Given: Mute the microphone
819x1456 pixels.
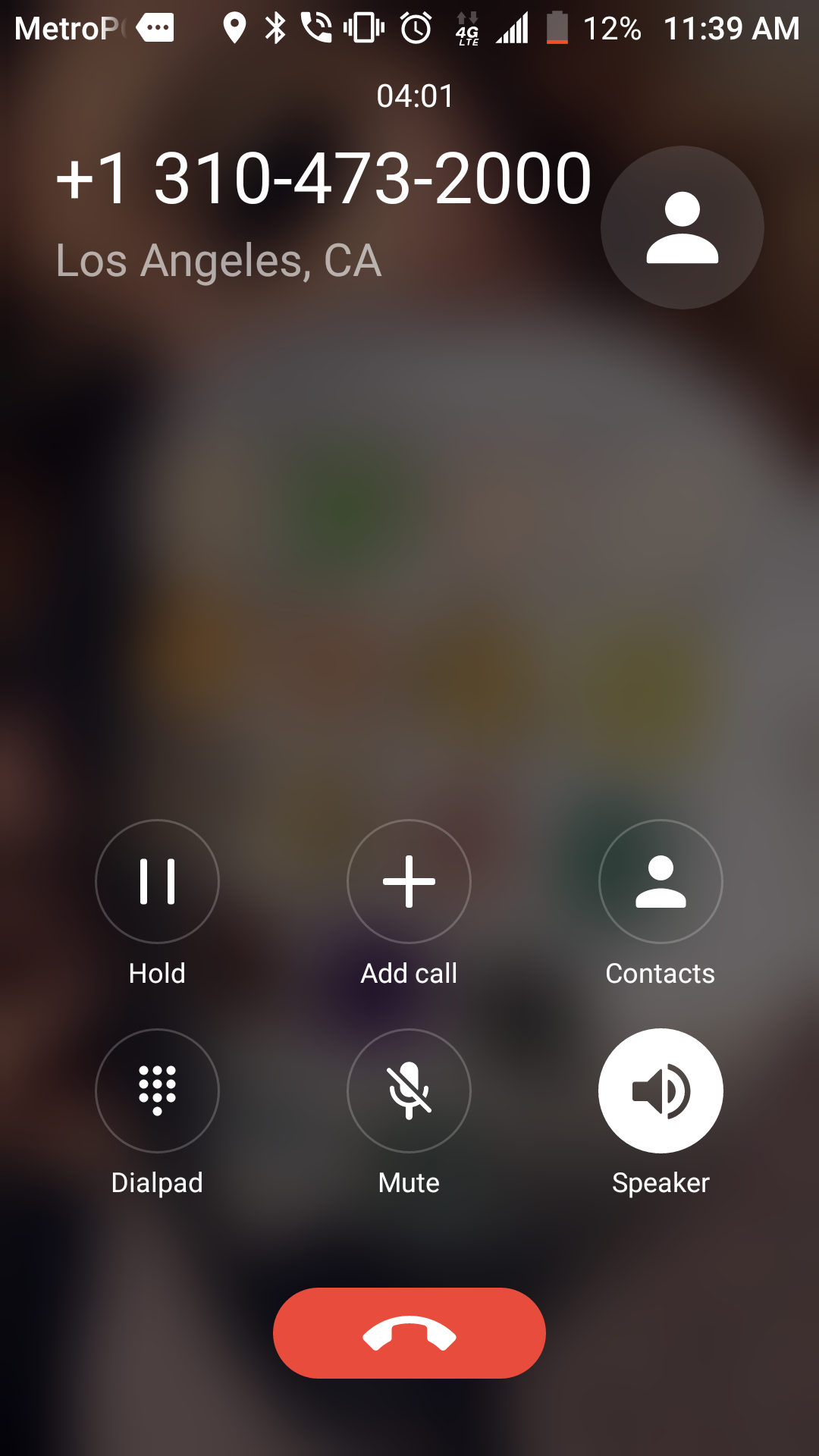Looking at the screenshot, I should coord(409,1090).
